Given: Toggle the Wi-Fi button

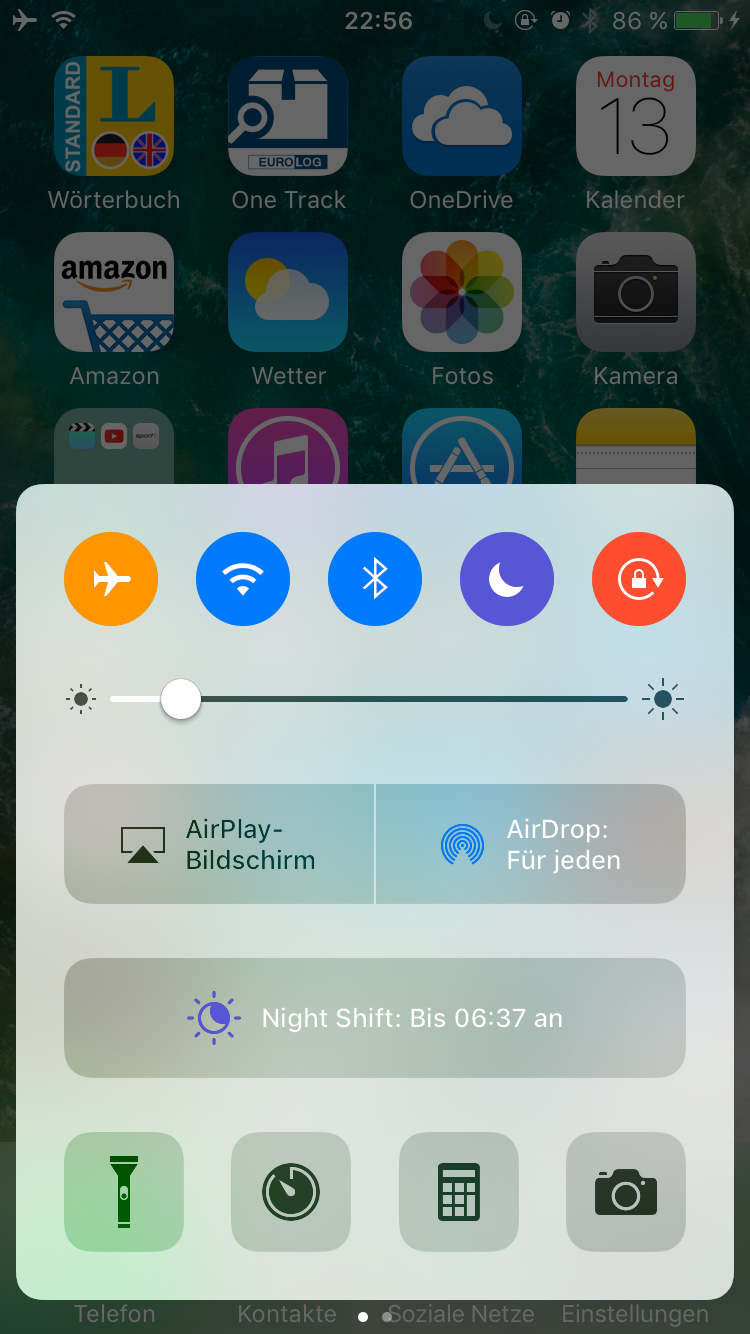Looking at the screenshot, I should tap(243, 579).
